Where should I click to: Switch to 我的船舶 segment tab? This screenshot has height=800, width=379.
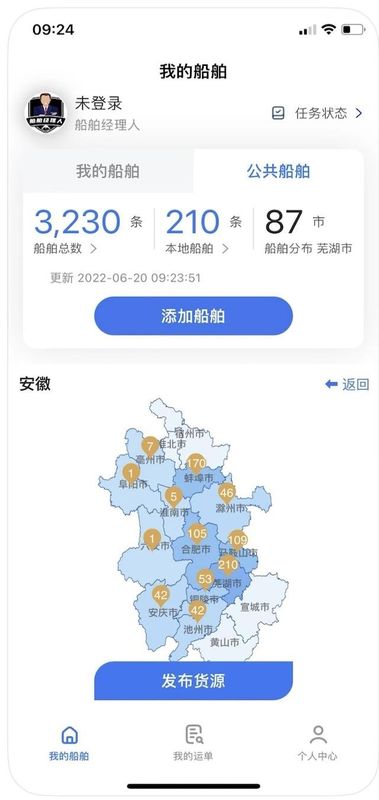click(x=108, y=171)
